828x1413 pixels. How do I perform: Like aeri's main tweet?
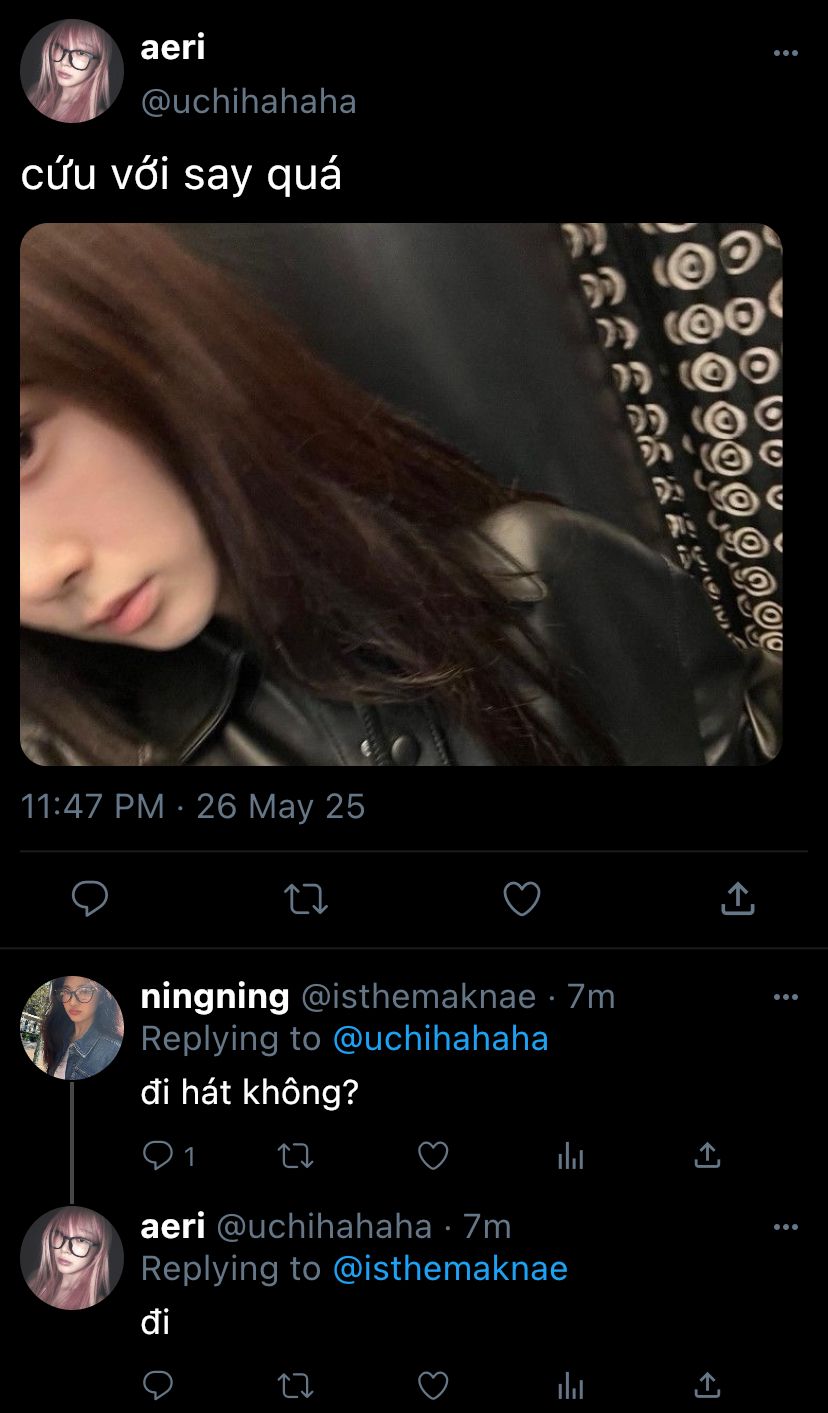pyautogui.click(x=521, y=899)
